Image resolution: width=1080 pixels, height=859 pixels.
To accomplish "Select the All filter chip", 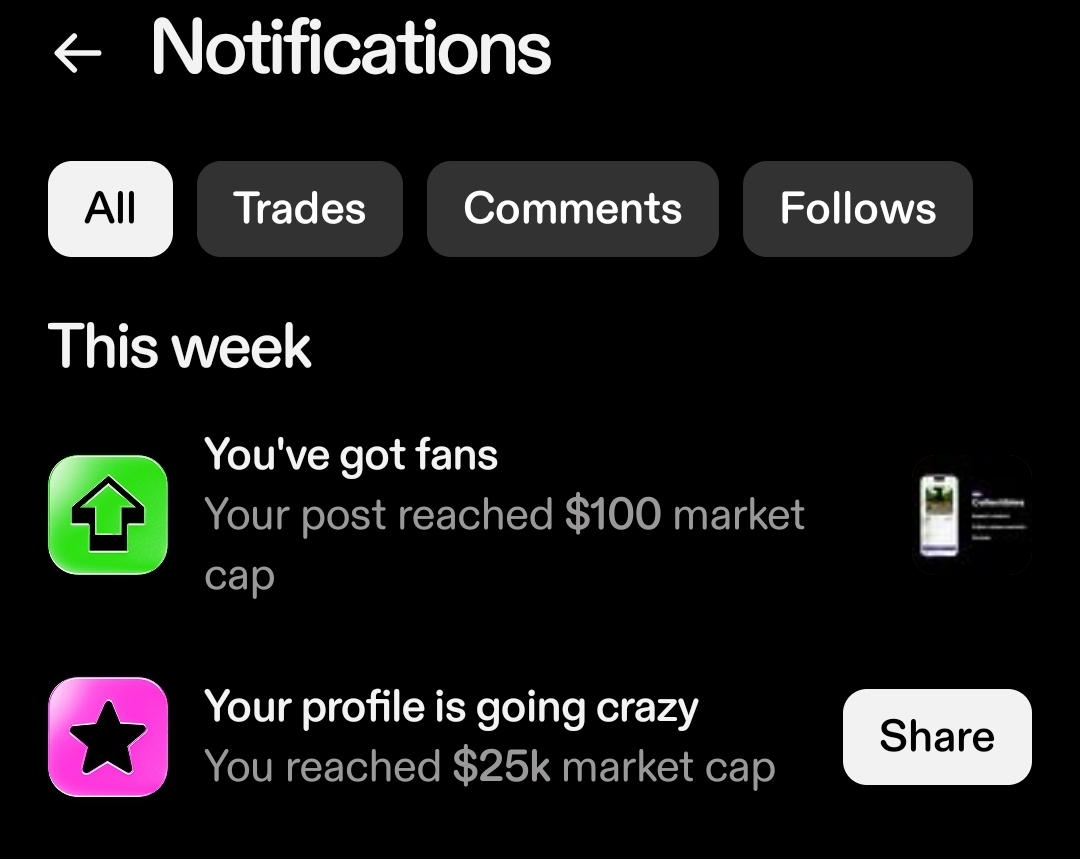I will click(x=110, y=209).
